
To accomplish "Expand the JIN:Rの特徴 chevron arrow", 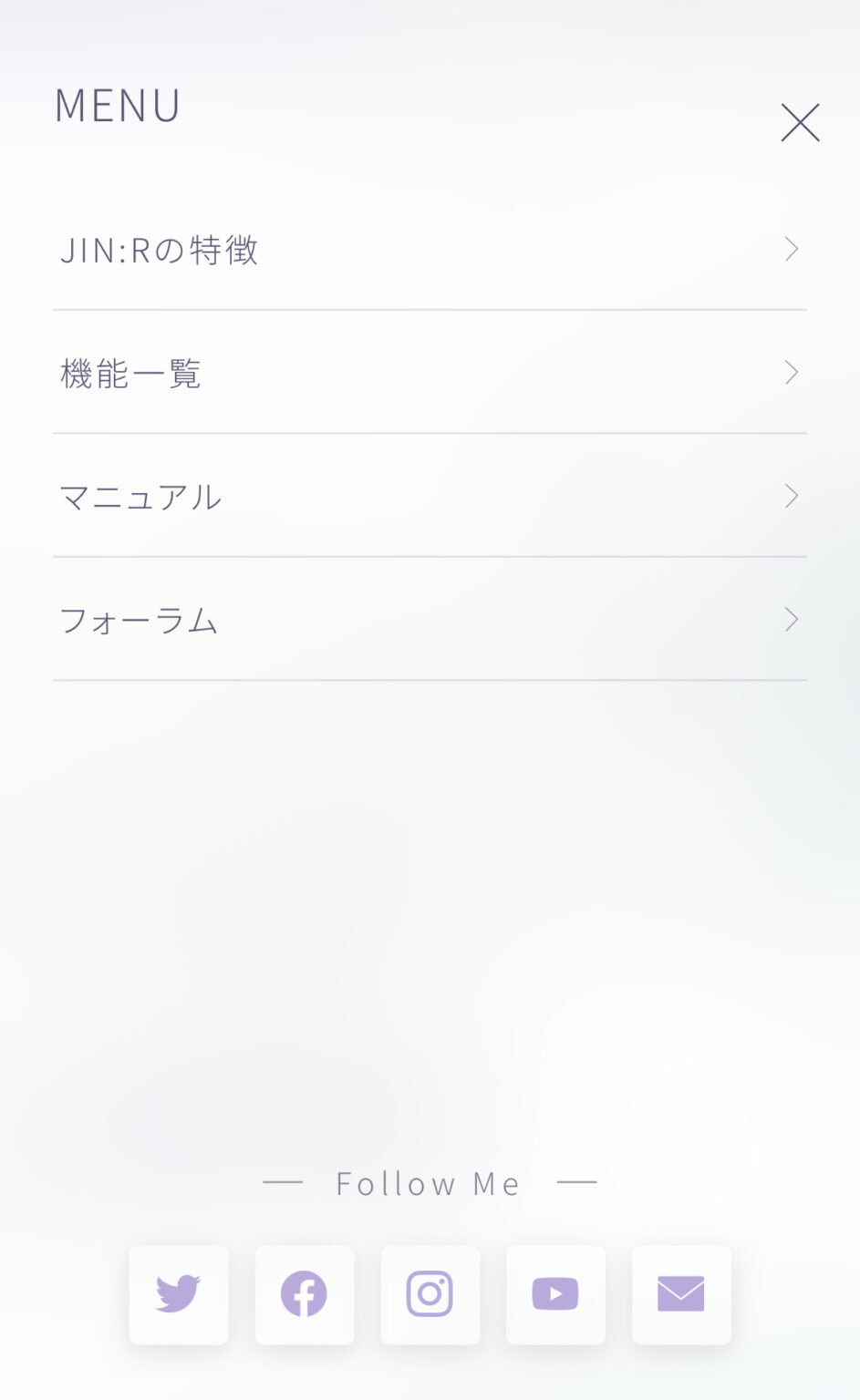I will 791,249.
